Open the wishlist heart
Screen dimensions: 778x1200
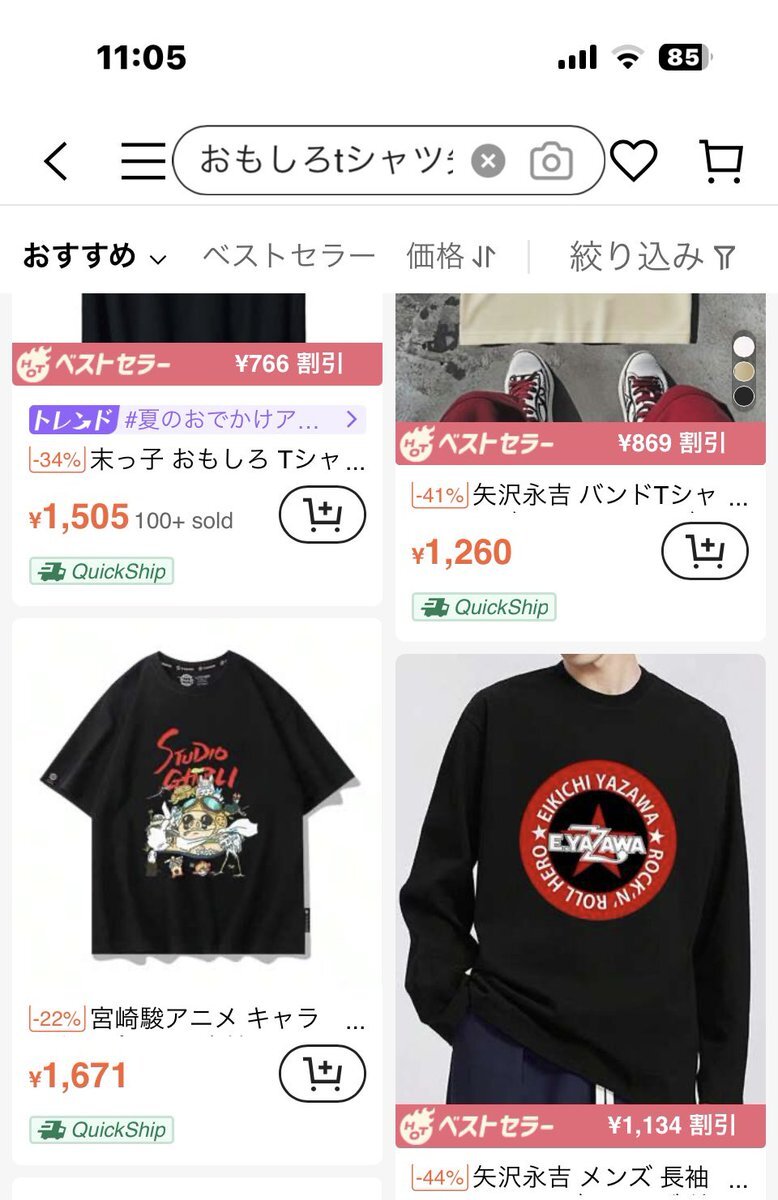(633, 161)
